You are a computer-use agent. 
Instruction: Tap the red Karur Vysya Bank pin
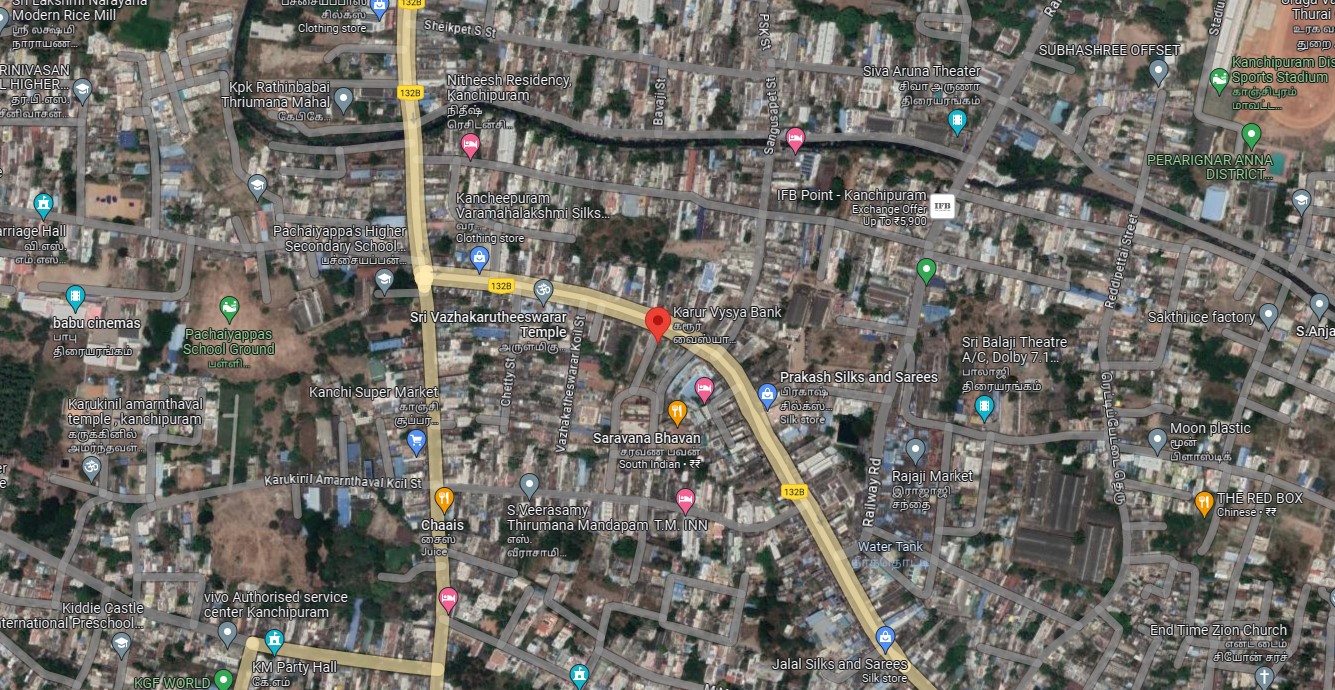coord(657,322)
